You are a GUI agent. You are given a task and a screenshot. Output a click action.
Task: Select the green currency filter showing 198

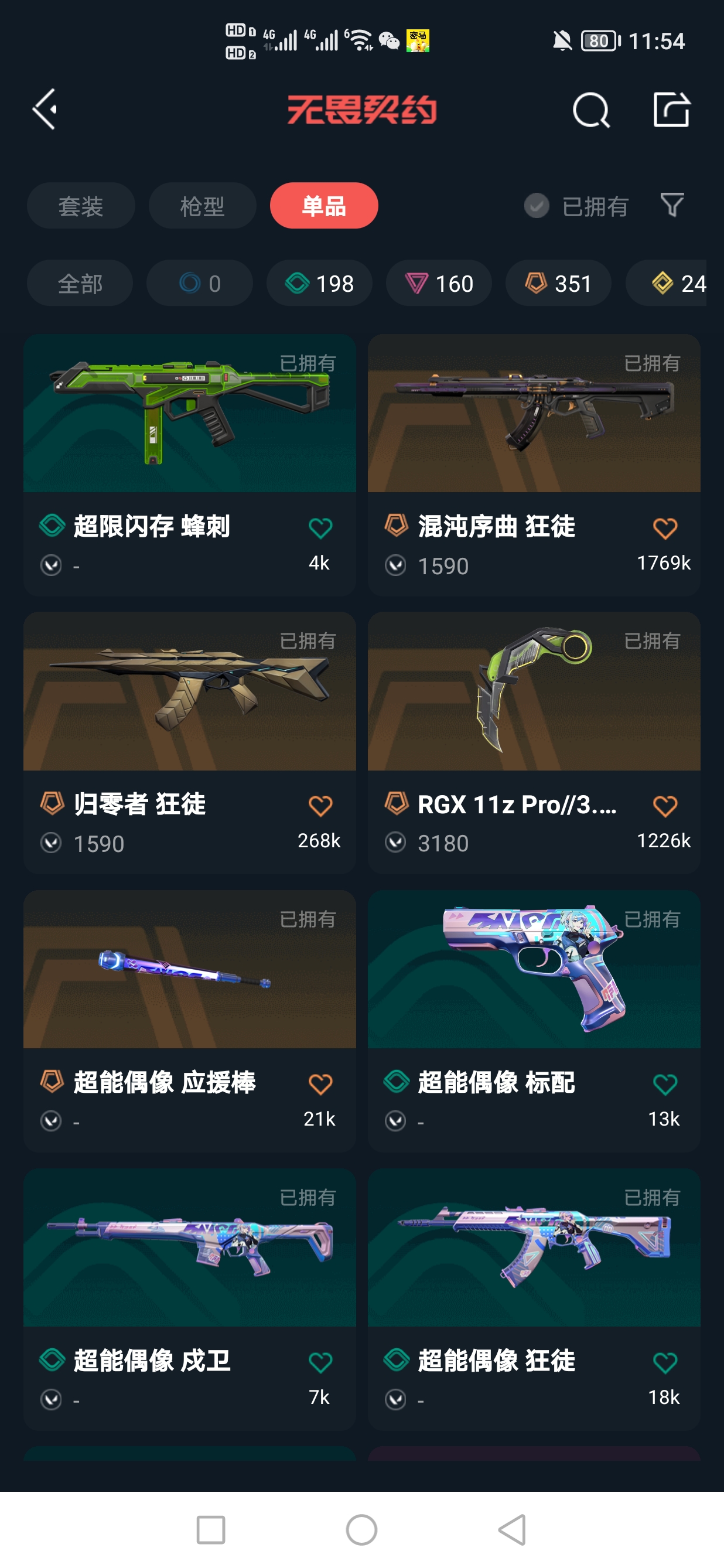(x=319, y=283)
